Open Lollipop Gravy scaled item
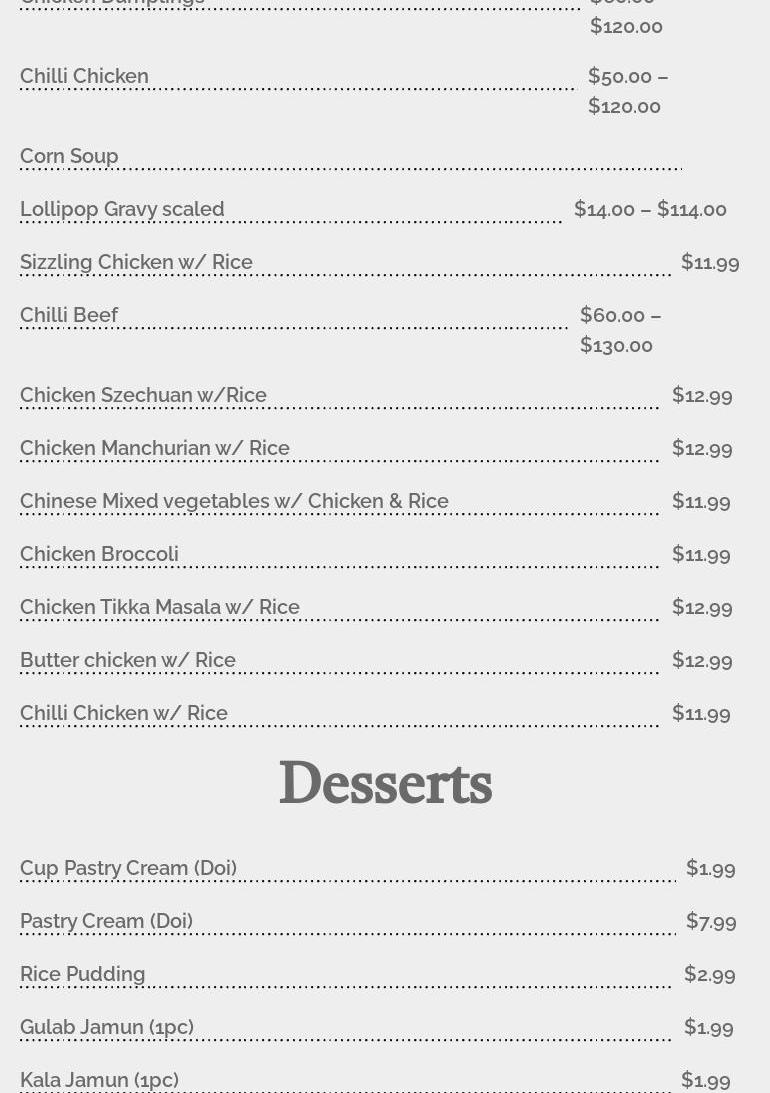The image size is (770, 1093). [x=122, y=209]
